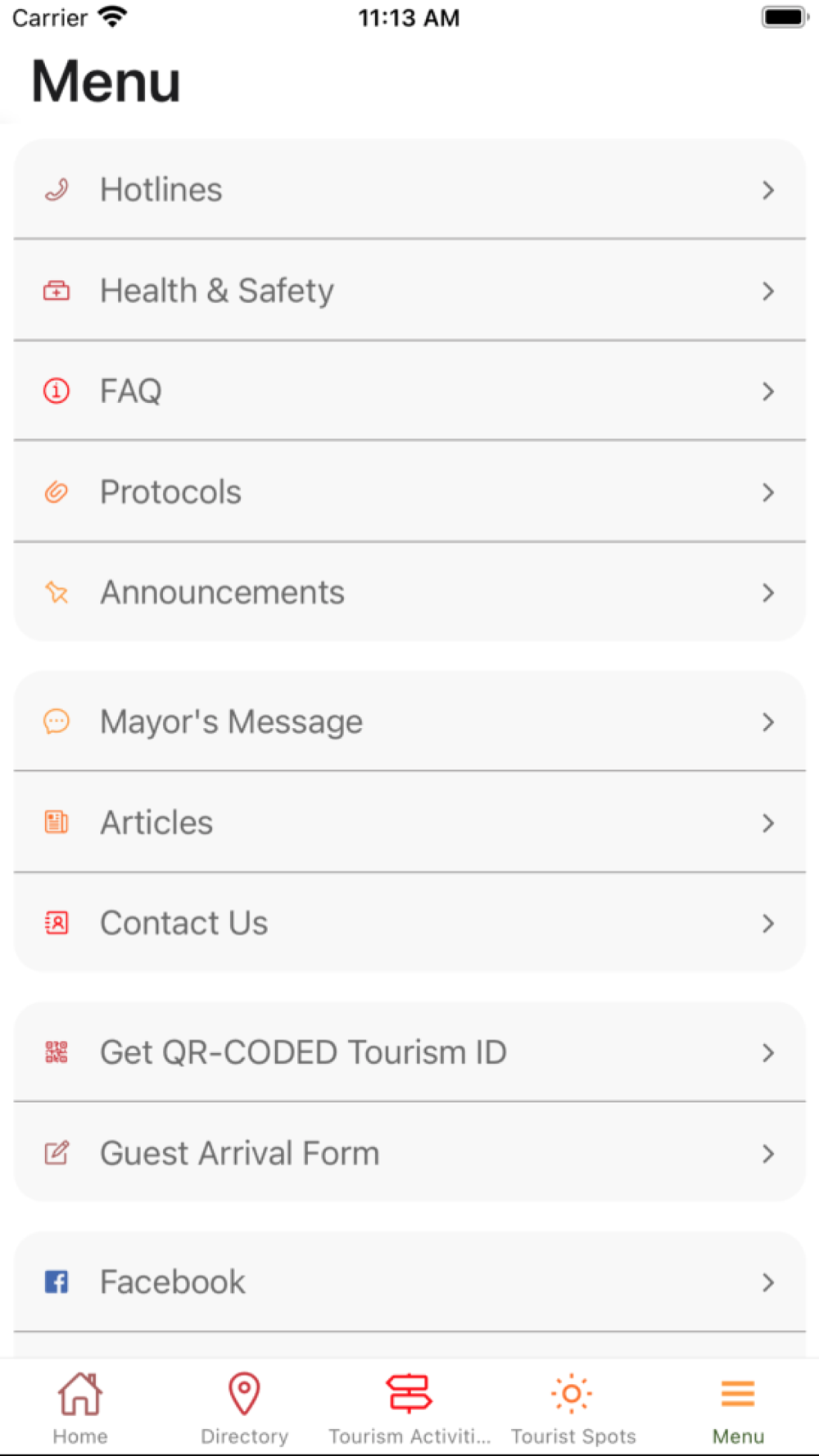
Task: View the FAQ section
Action: pyautogui.click(x=409, y=391)
